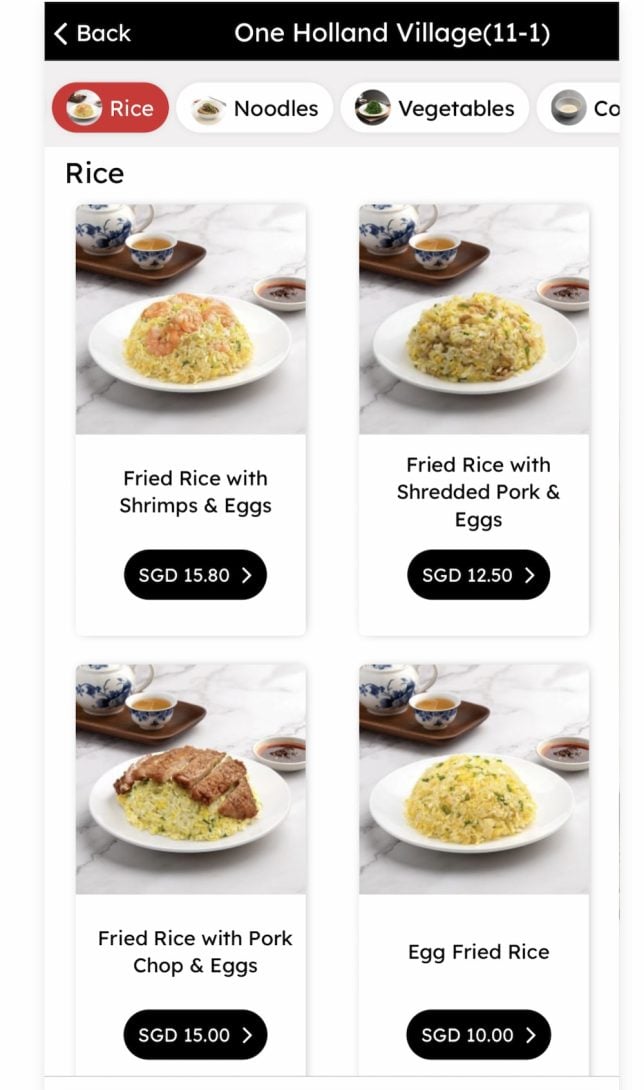Viewport: 644px width, 1090px height.
Task: Tap the SGD 15.00 price button
Action: pyautogui.click(x=195, y=1035)
